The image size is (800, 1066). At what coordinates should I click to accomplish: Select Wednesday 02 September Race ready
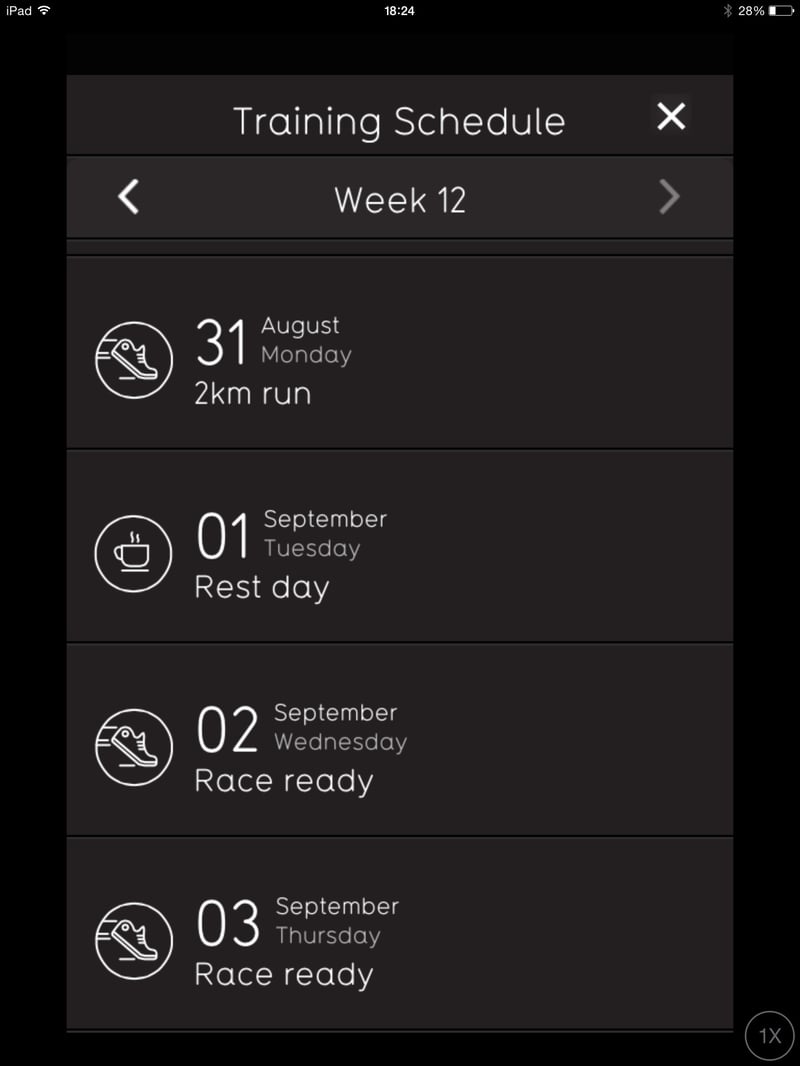[x=399, y=741]
